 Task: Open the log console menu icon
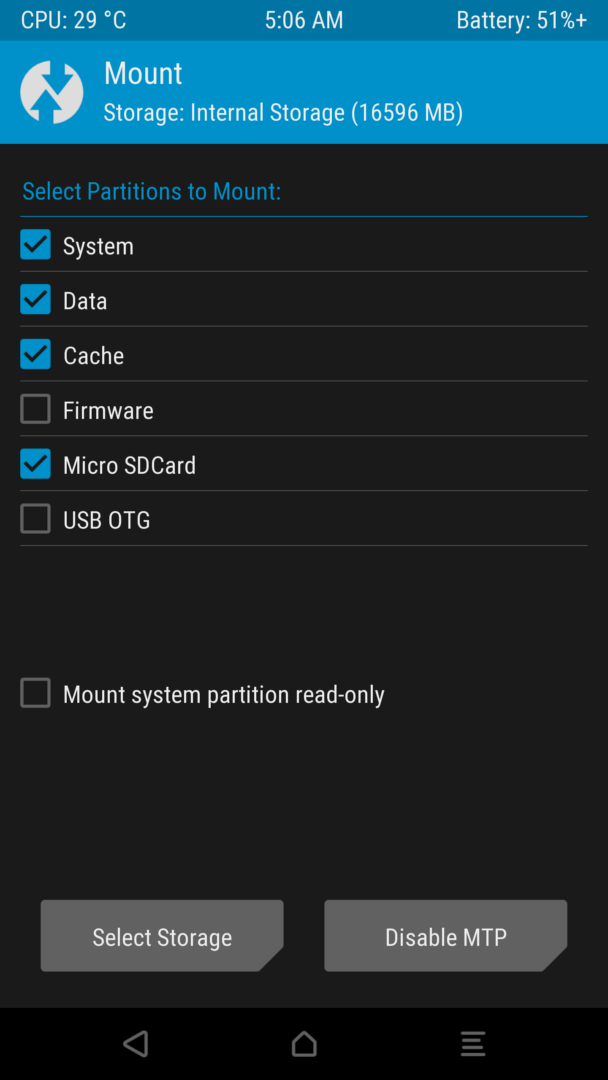[x=473, y=1043]
